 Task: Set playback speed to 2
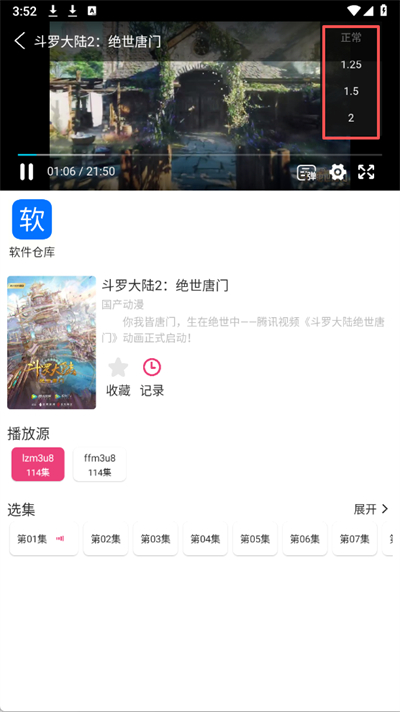coord(351,118)
